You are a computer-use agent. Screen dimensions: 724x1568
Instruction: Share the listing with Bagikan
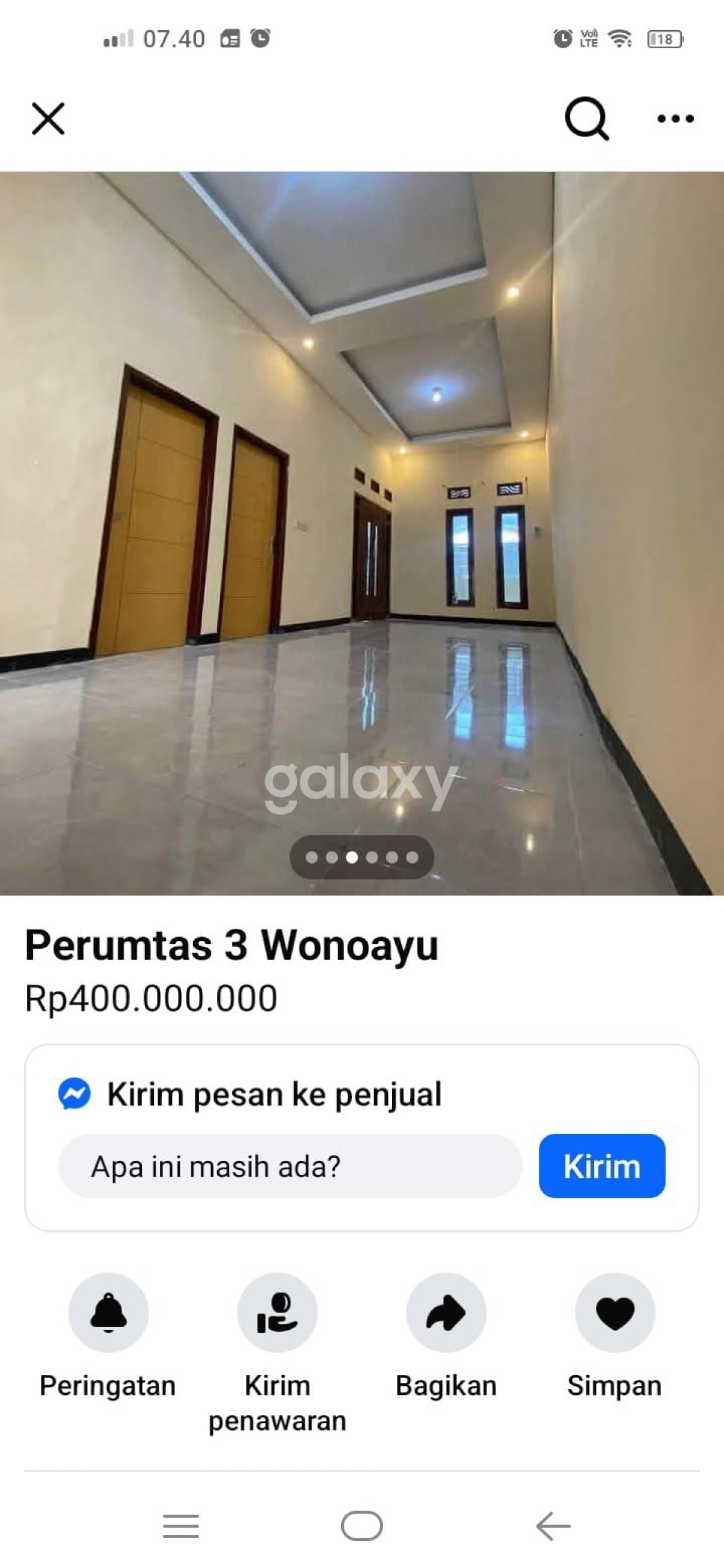coord(446,1312)
